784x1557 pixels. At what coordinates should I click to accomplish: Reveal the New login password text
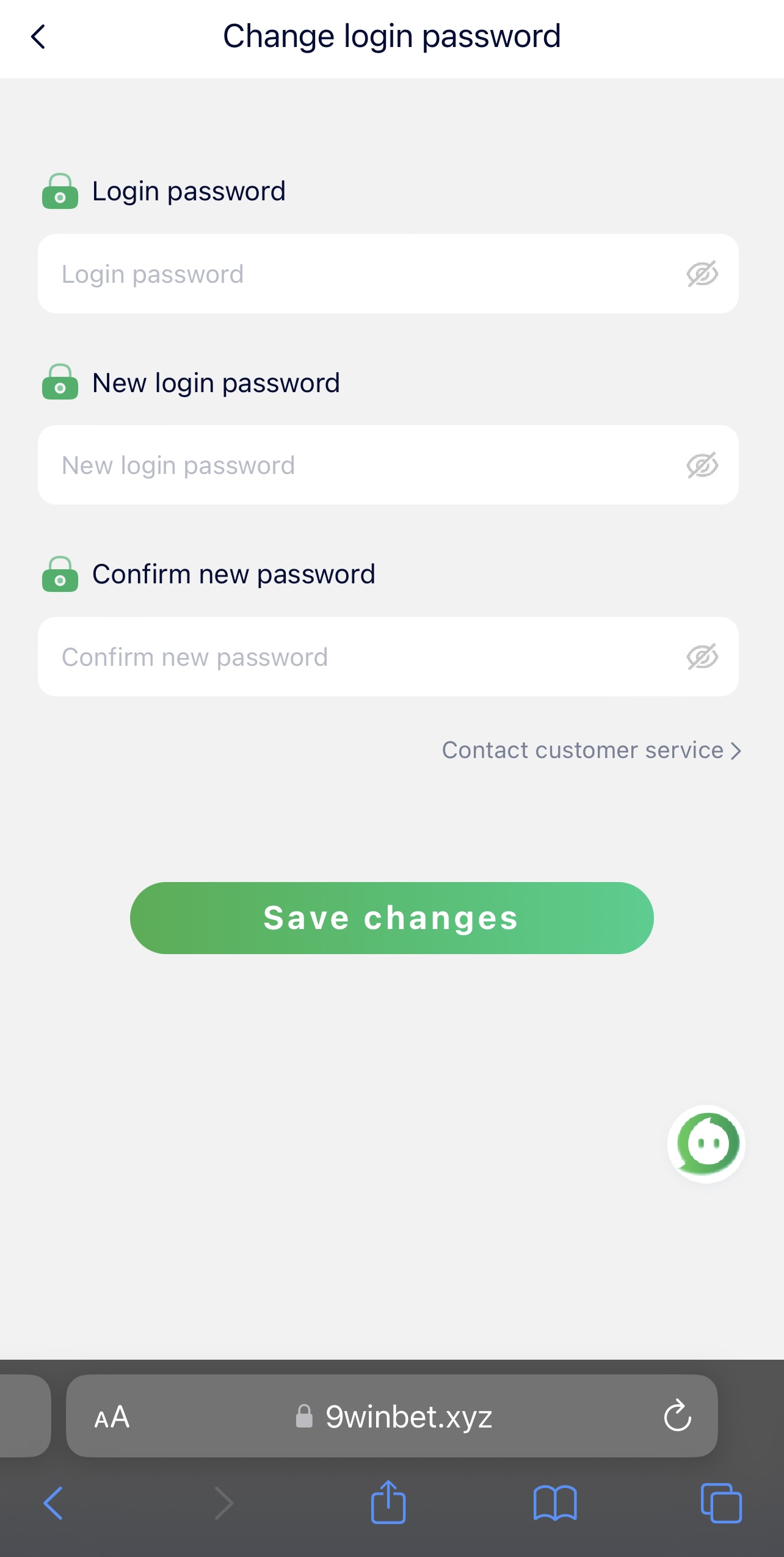point(702,465)
